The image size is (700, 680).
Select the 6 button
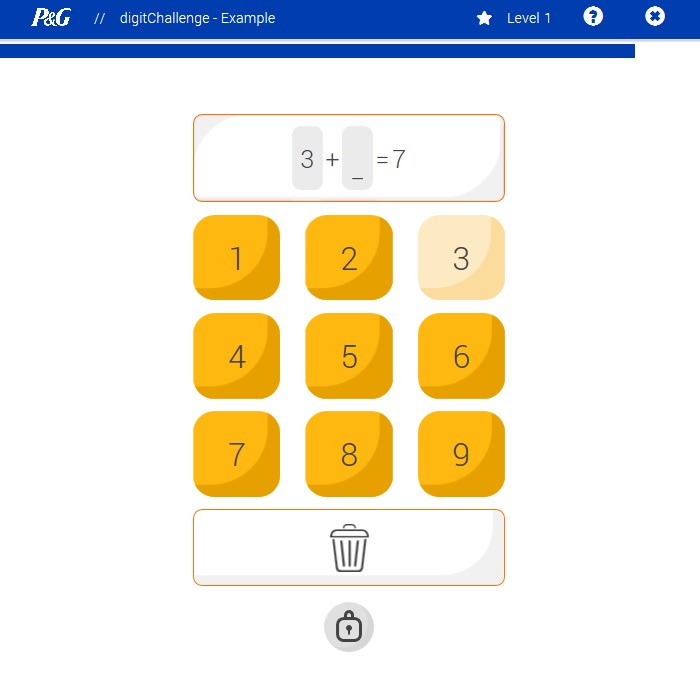[x=461, y=356]
